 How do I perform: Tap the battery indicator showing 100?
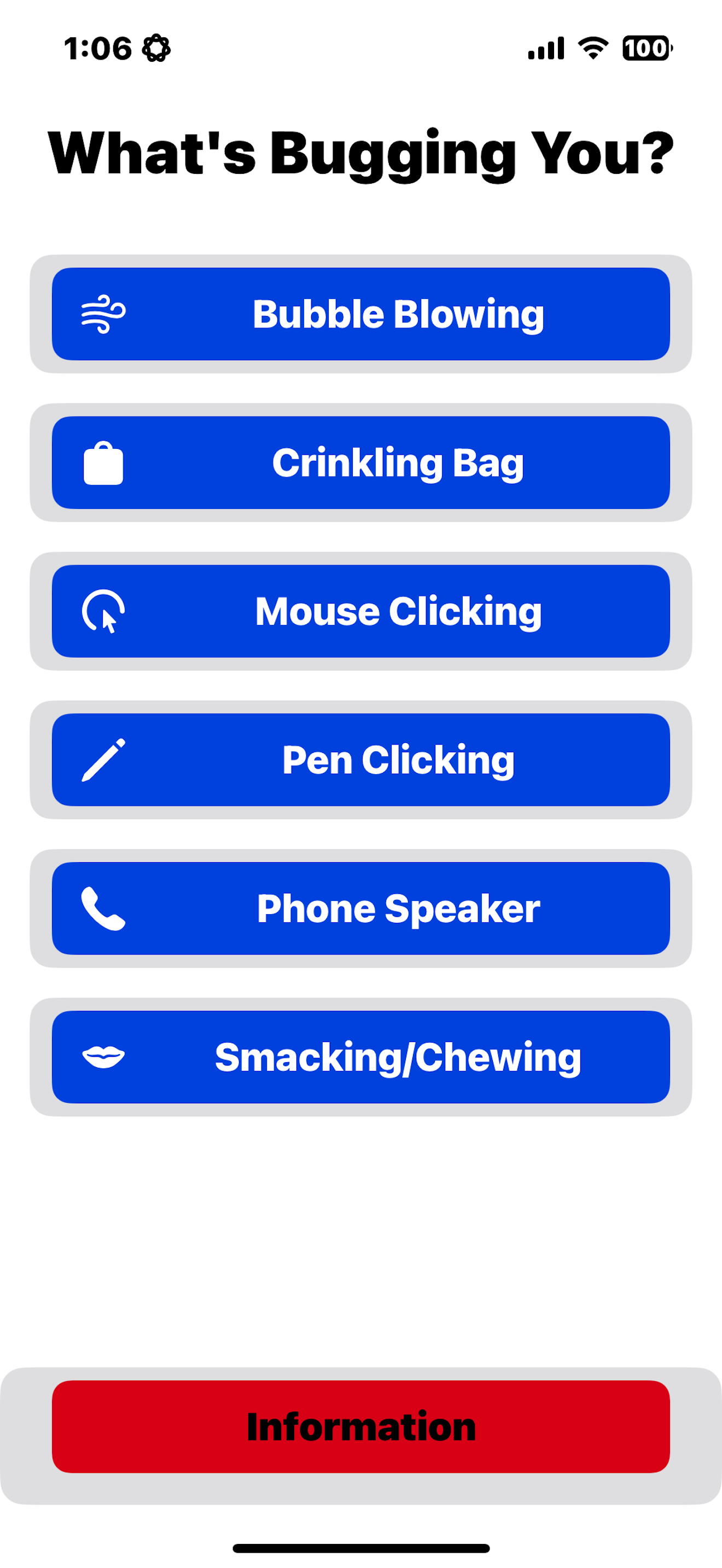[646, 48]
